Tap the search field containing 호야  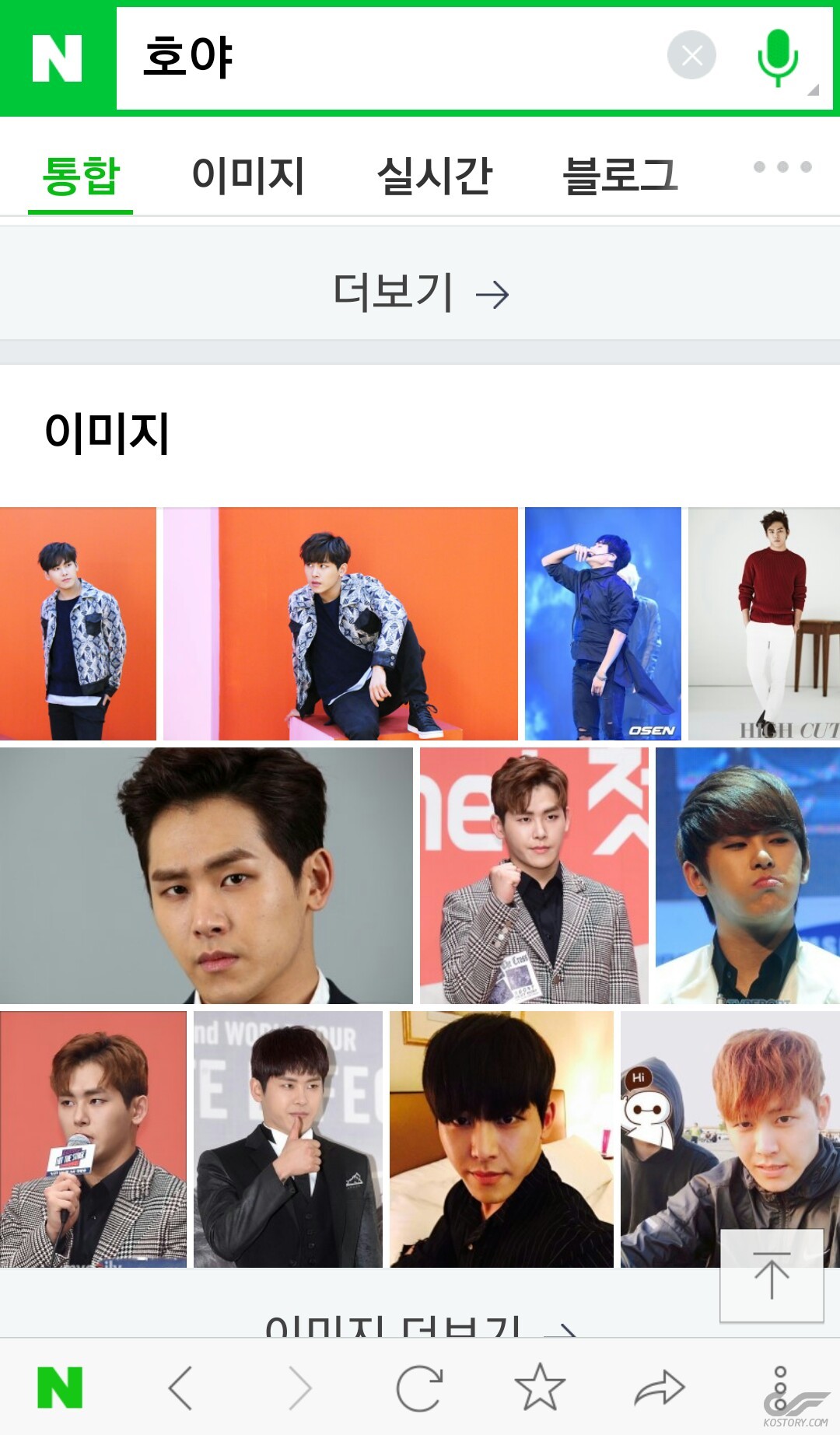tap(389, 58)
